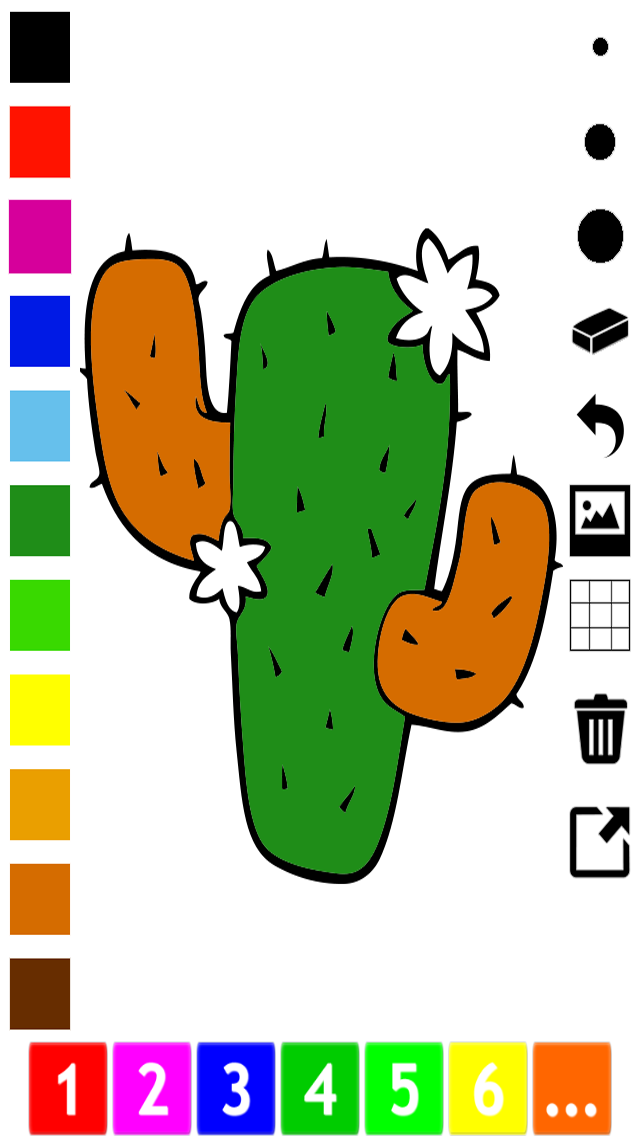
Task: Undo the last stroke
Action: coord(600,426)
